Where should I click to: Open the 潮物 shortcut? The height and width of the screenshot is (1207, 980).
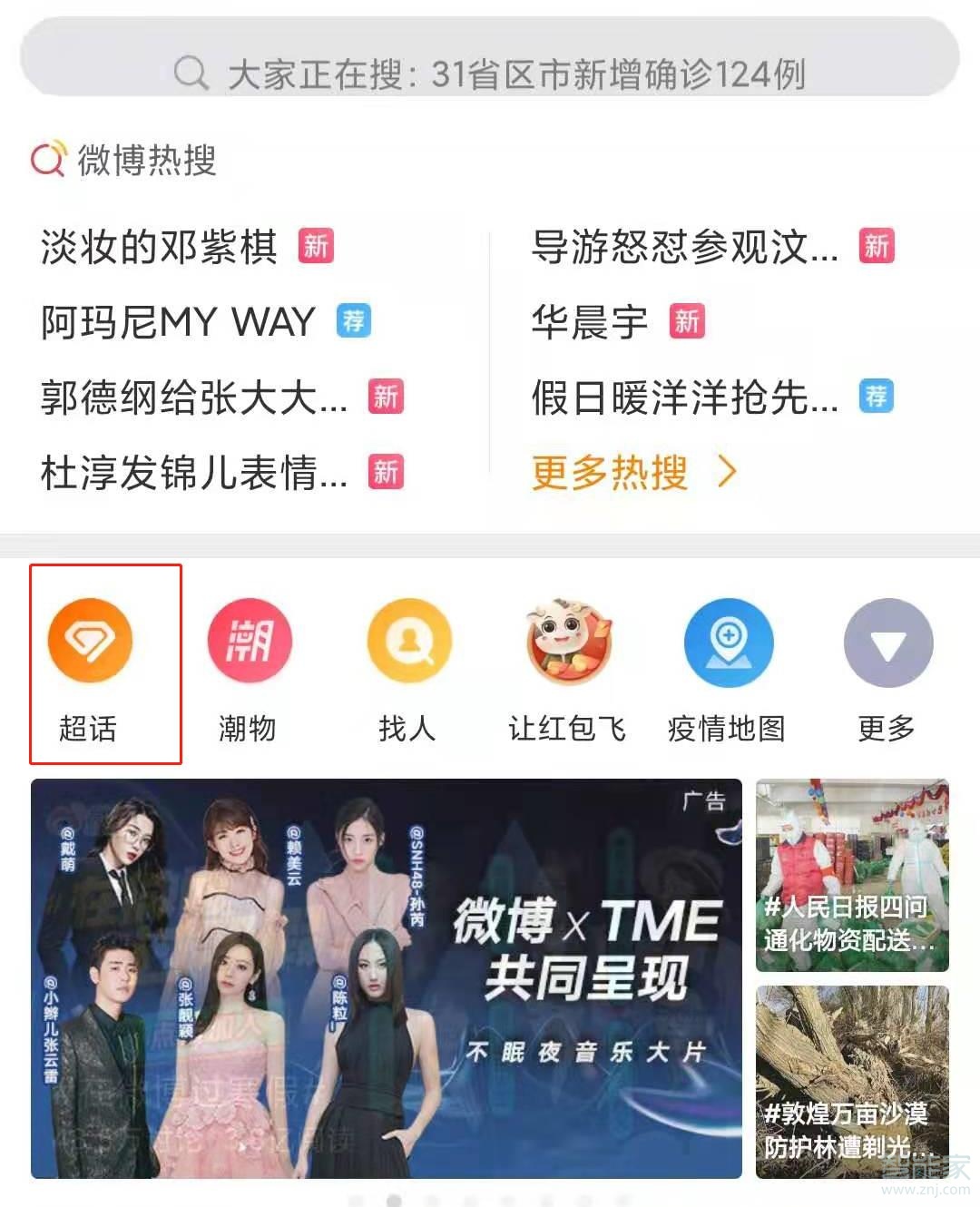249,664
